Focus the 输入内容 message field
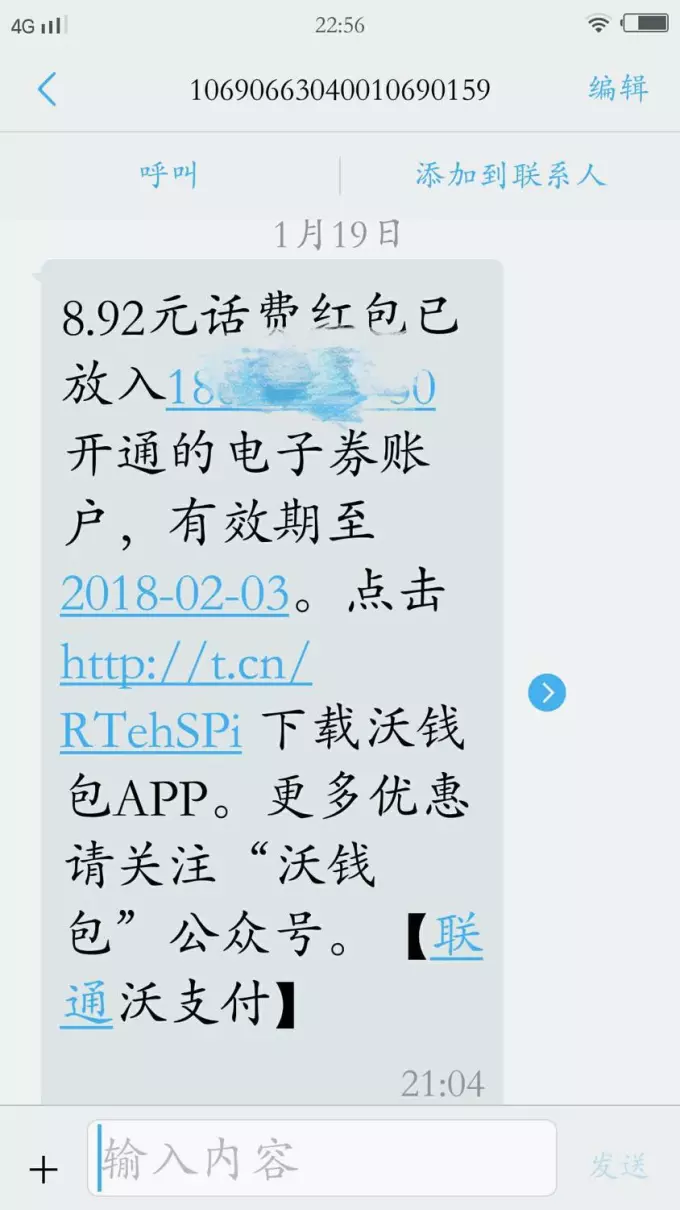 coord(322,1158)
